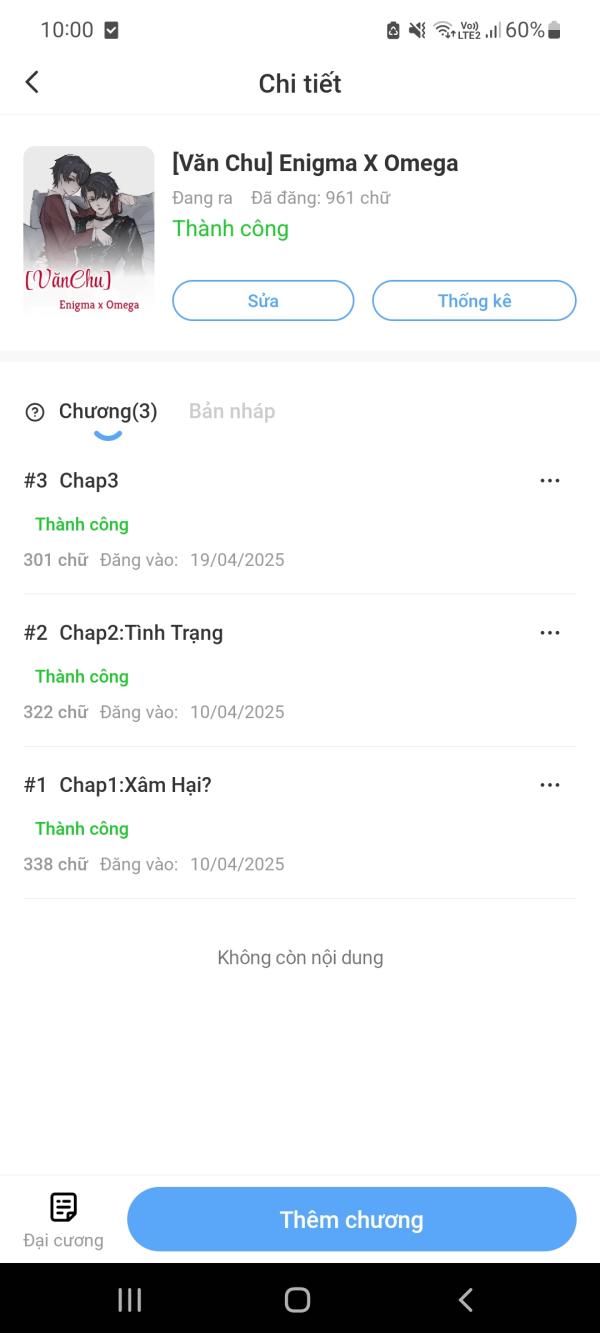
Task: Tap the story cover image
Action: click(89, 232)
